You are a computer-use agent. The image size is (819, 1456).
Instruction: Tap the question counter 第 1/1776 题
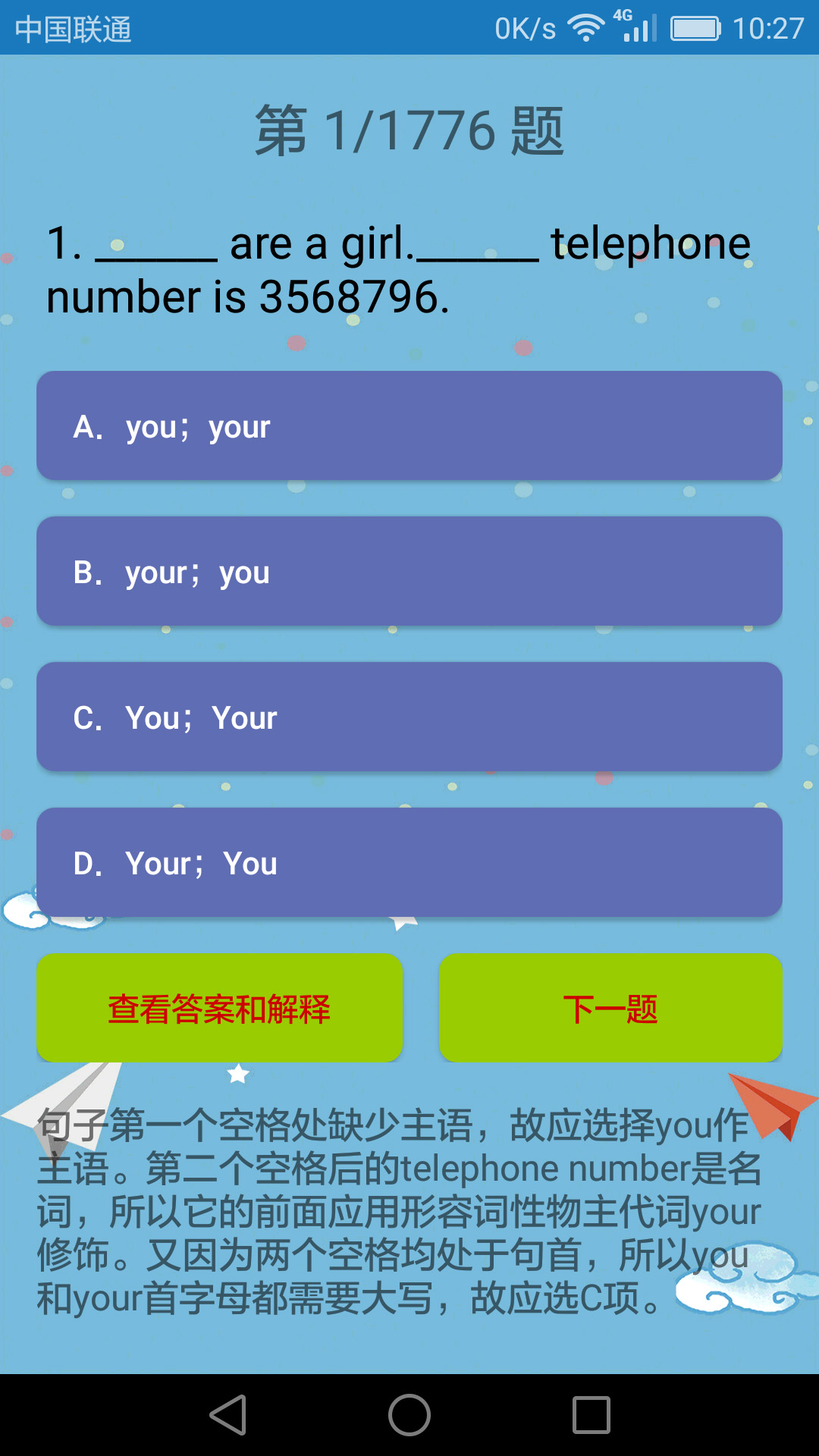[x=409, y=130]
